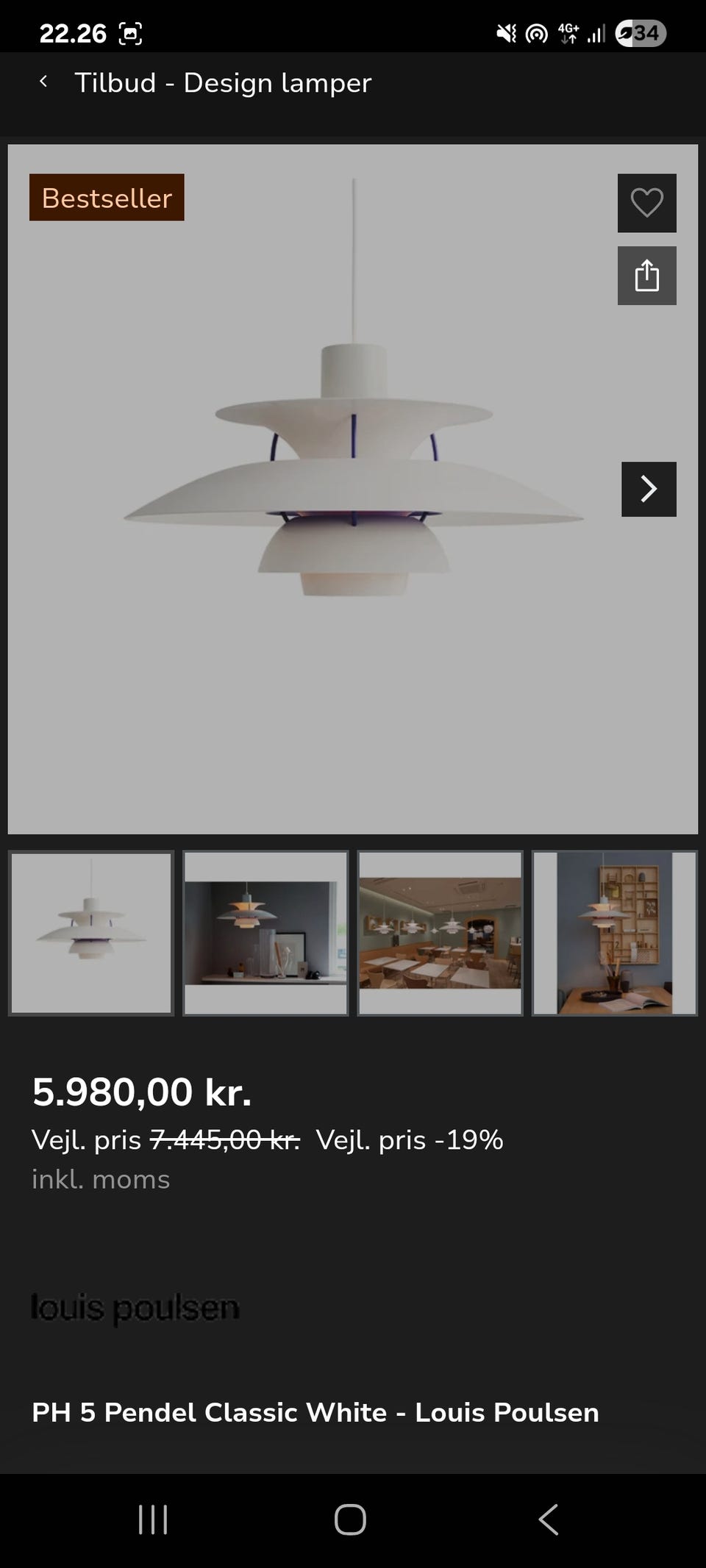
Task: Advance to next product image with right chevron
Action: point(649,489)
